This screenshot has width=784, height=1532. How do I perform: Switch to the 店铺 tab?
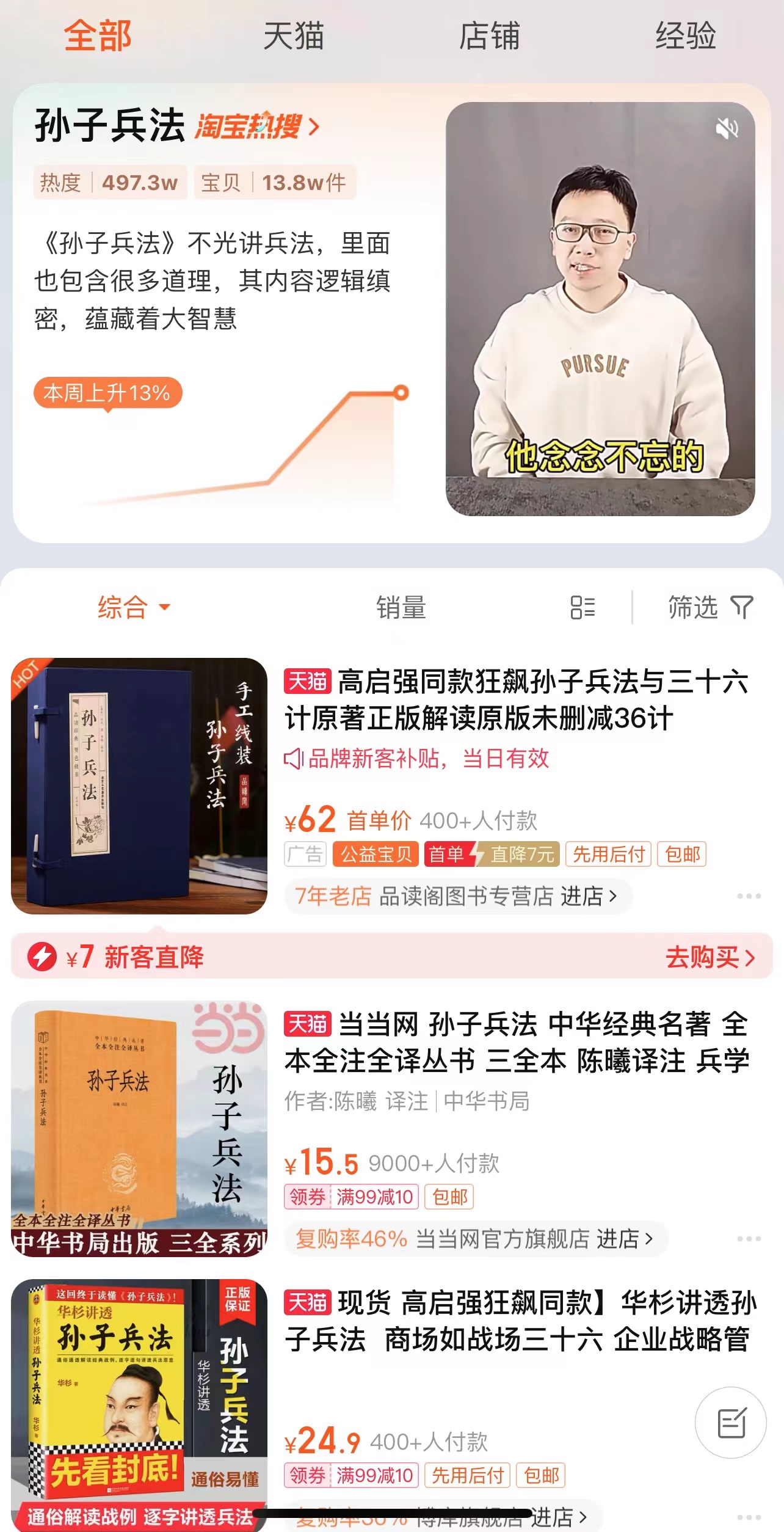pyautogui.click(x=489, y=35)
